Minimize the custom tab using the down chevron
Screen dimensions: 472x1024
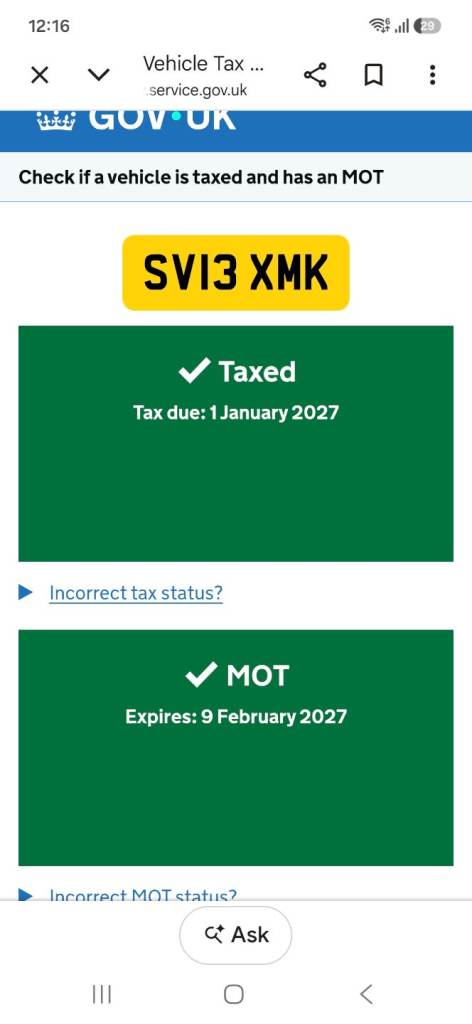click(98, 76)
